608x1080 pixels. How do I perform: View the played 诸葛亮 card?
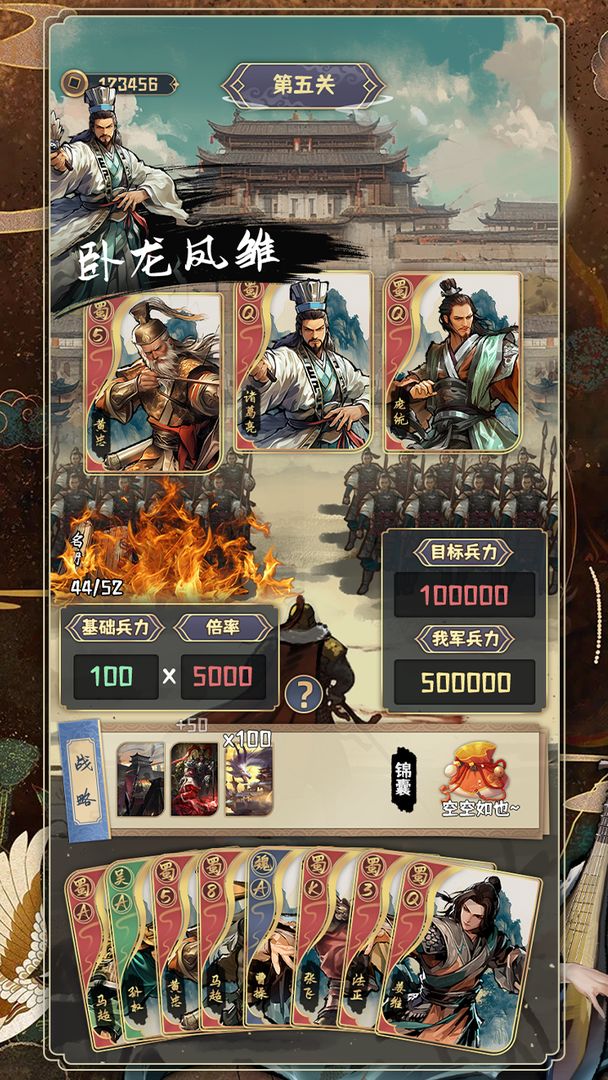point(303,360)
